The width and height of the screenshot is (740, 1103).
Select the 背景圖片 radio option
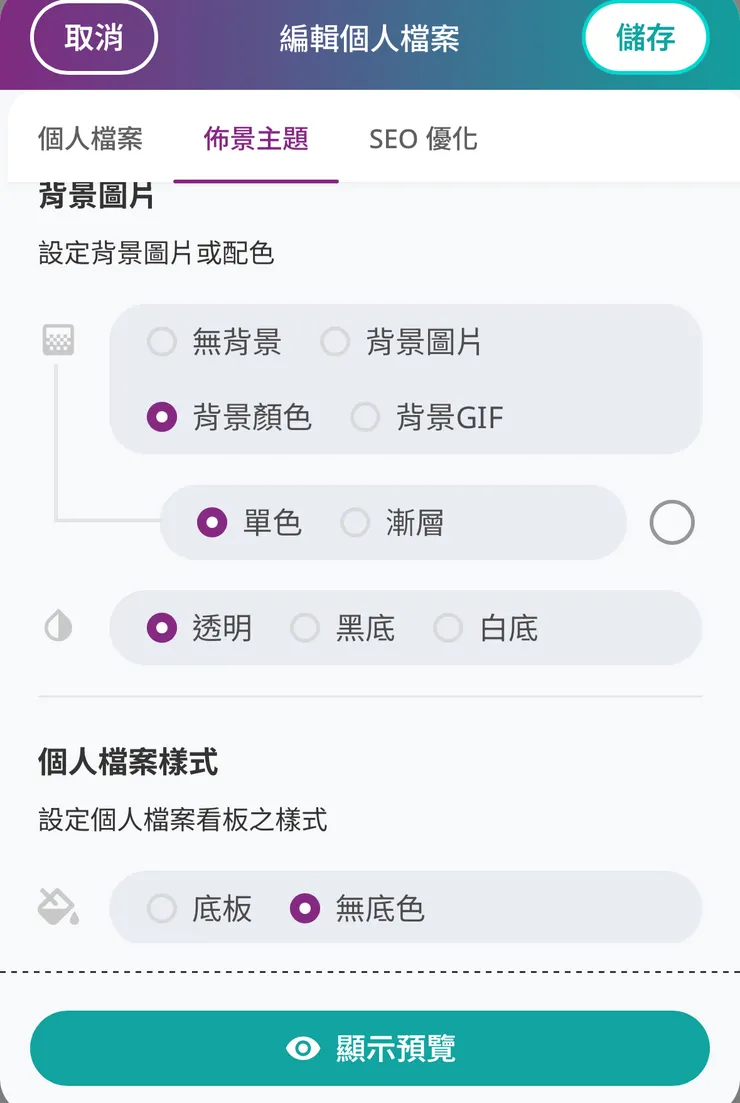[336, 342]
